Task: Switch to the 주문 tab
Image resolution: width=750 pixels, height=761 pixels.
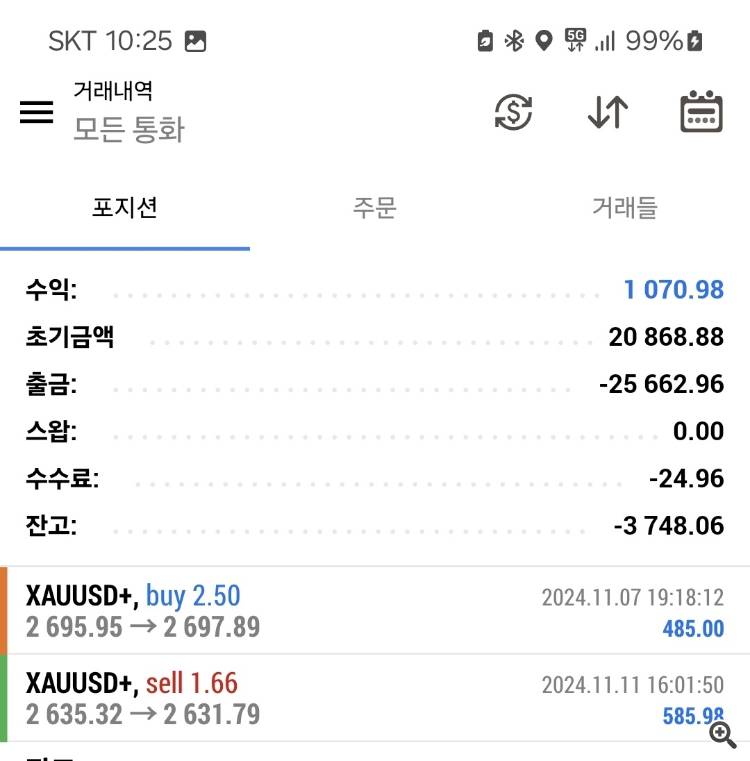Action: 374,208
